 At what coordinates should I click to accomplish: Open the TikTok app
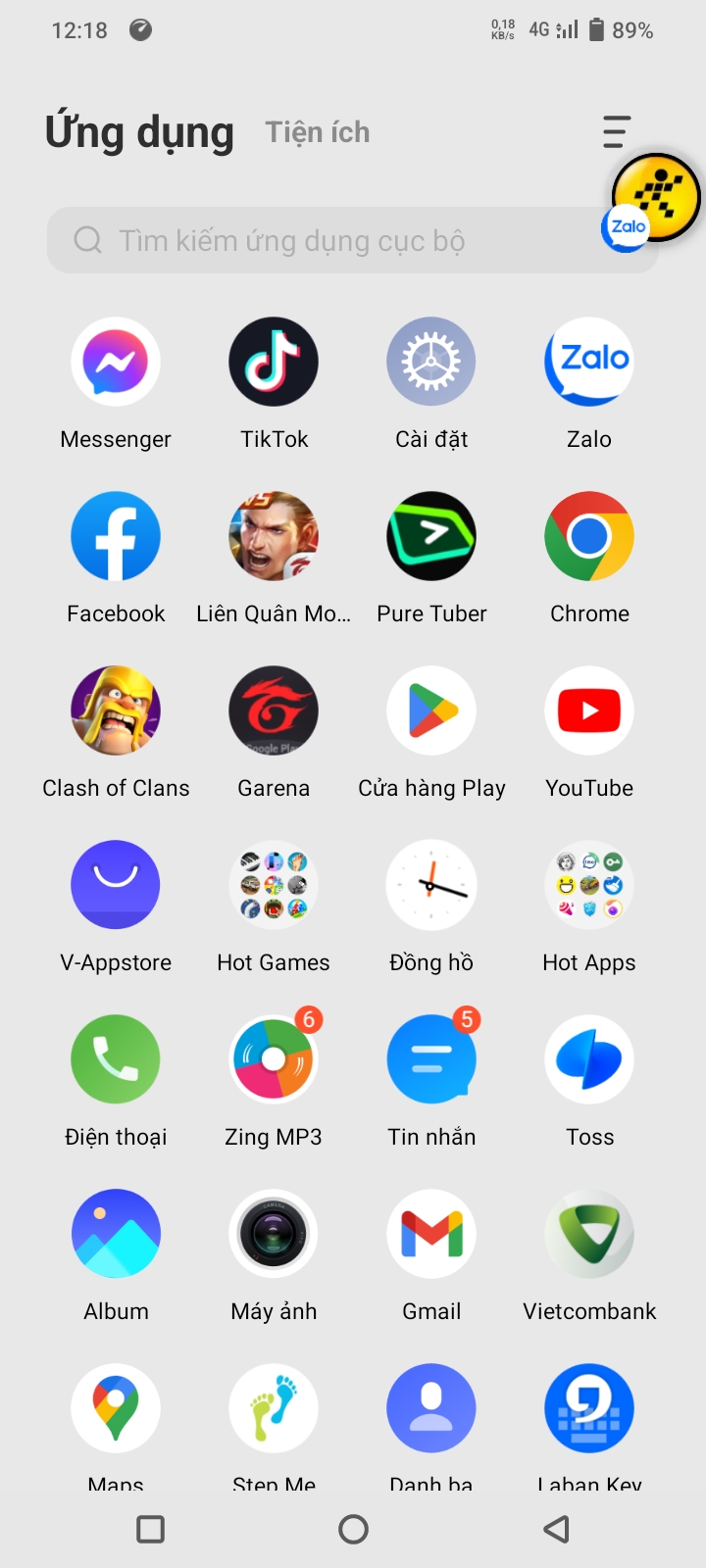click(x=274, y=362)
